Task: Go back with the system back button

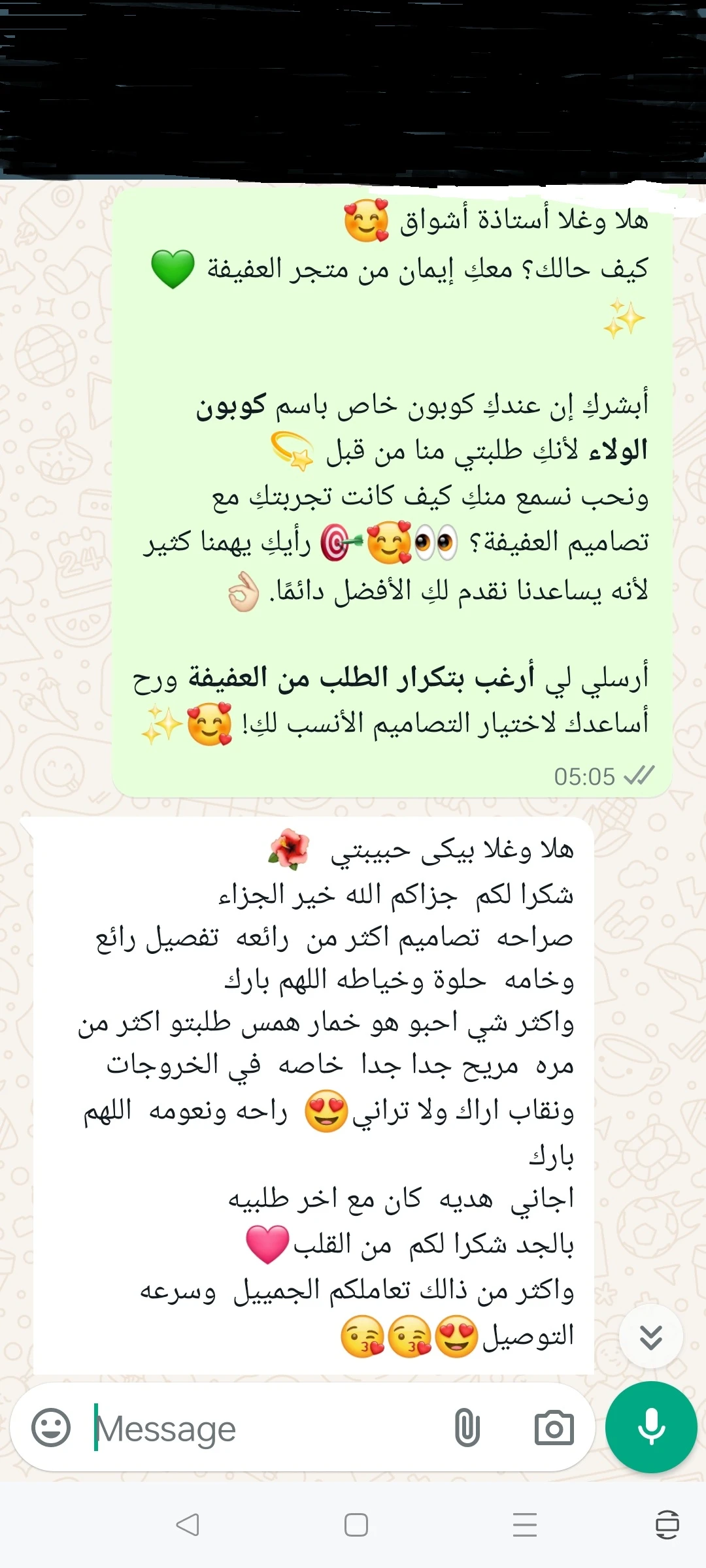Action: pos(188,1525)
